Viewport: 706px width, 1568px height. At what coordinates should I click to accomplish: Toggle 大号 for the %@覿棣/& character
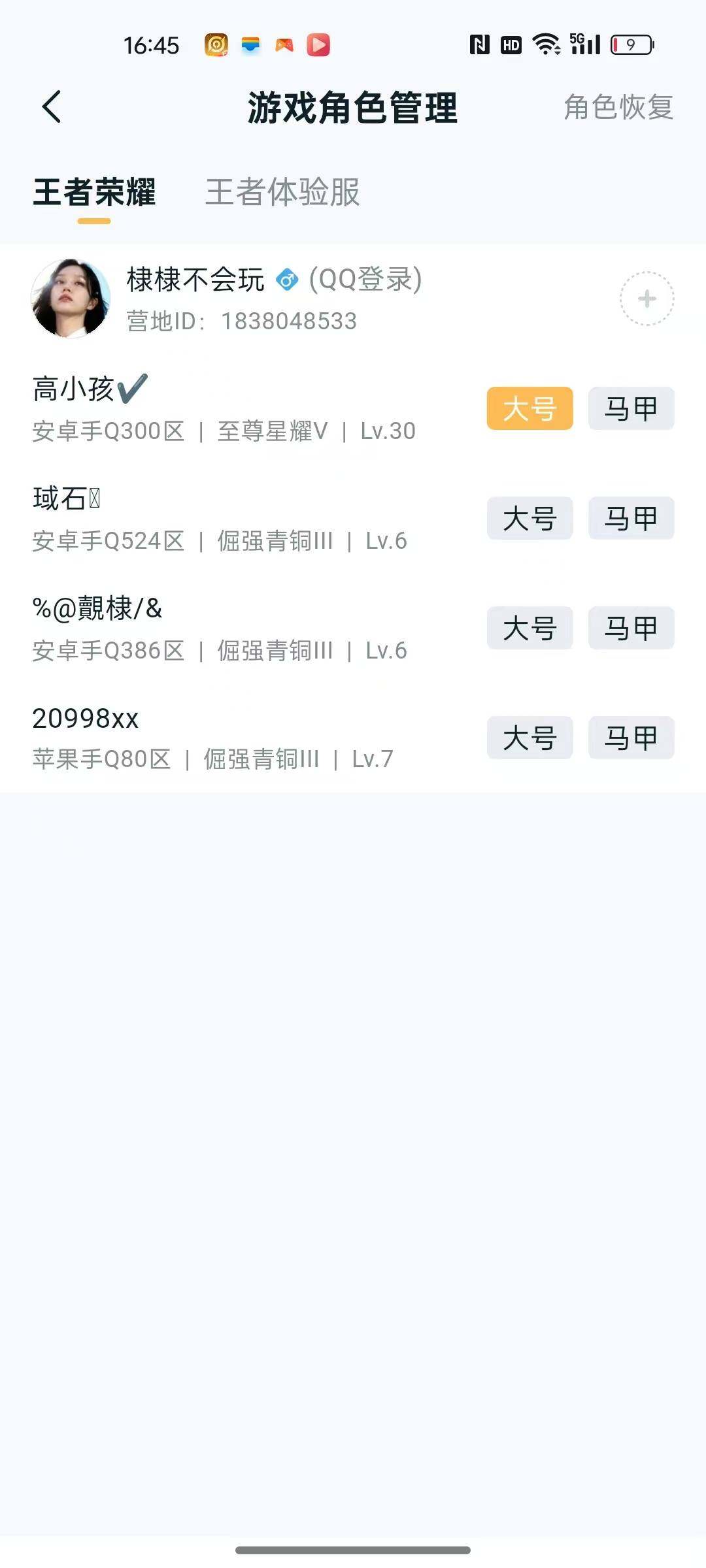(x=529, y=628)
